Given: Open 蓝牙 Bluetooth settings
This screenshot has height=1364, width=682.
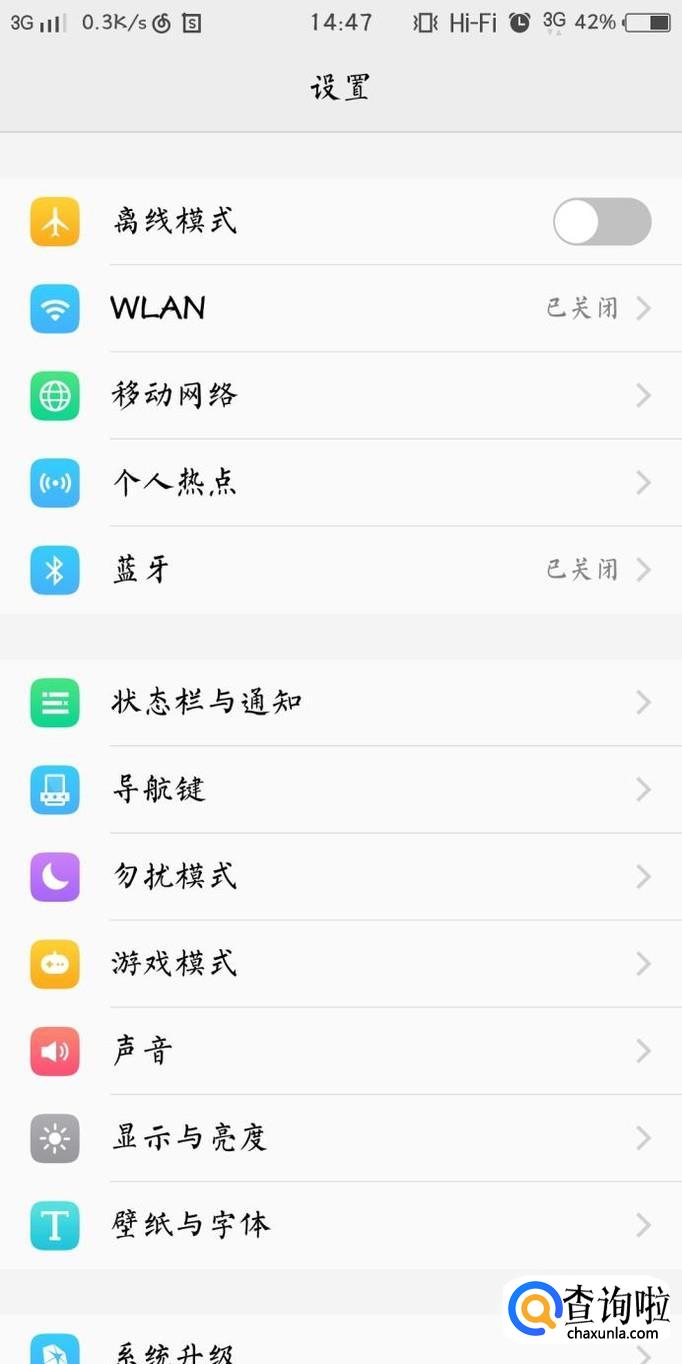Looking at the screenshot, I should point(340,570).
